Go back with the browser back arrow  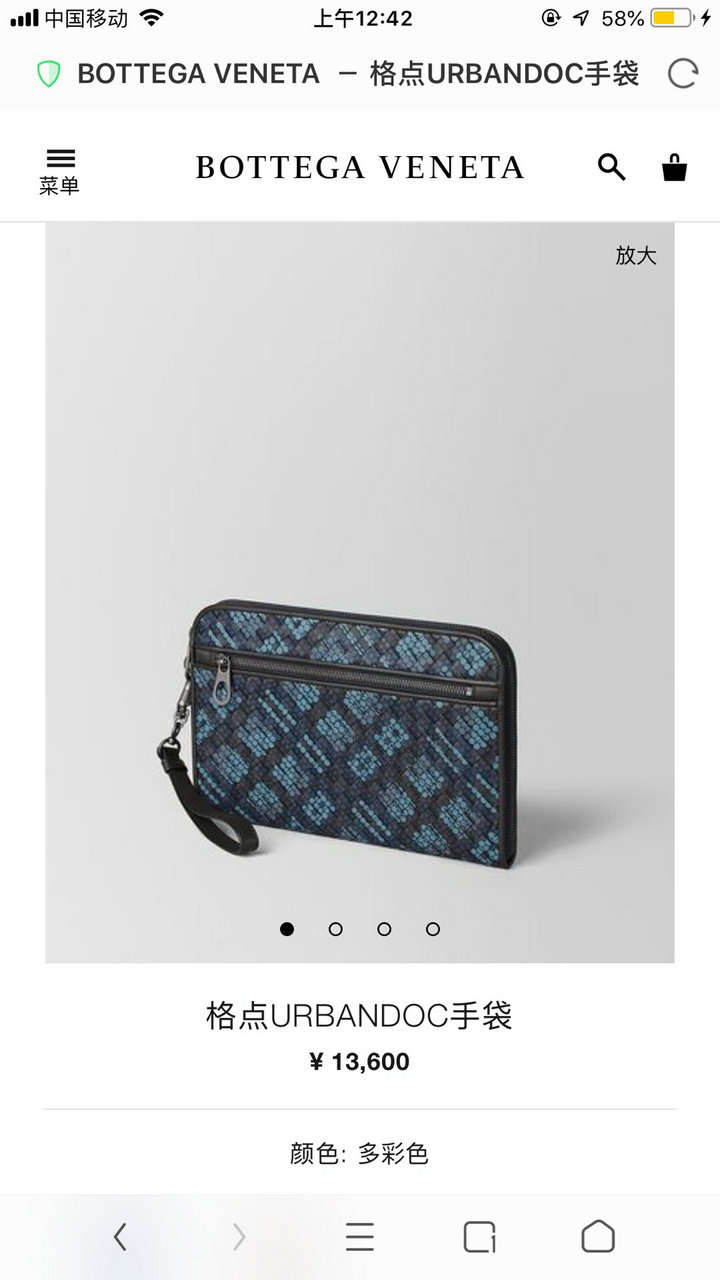point(120,1237)
